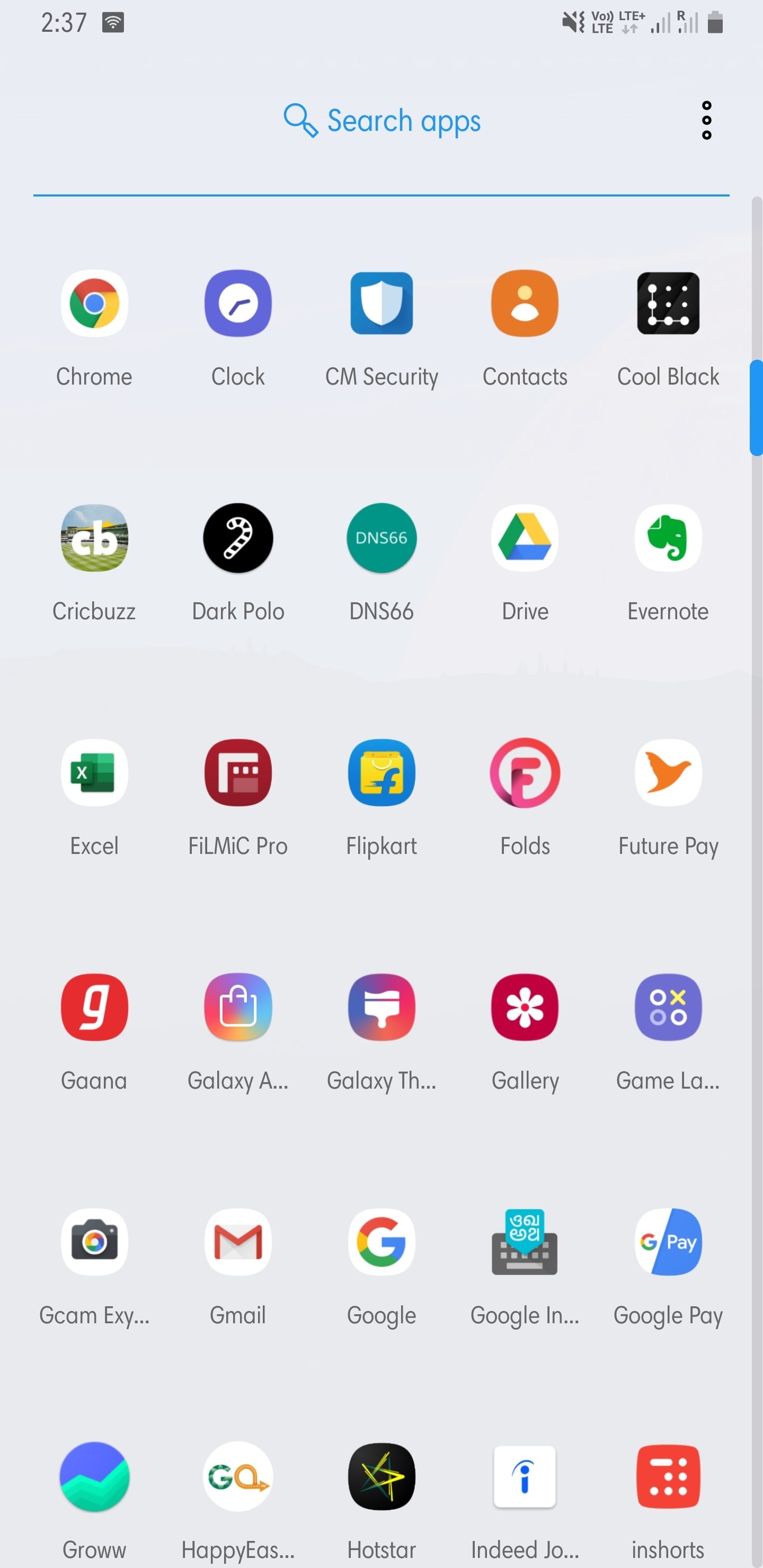Open the Hotstar app
Viewport: 763px width, 1568px height.
[382, 1476]
